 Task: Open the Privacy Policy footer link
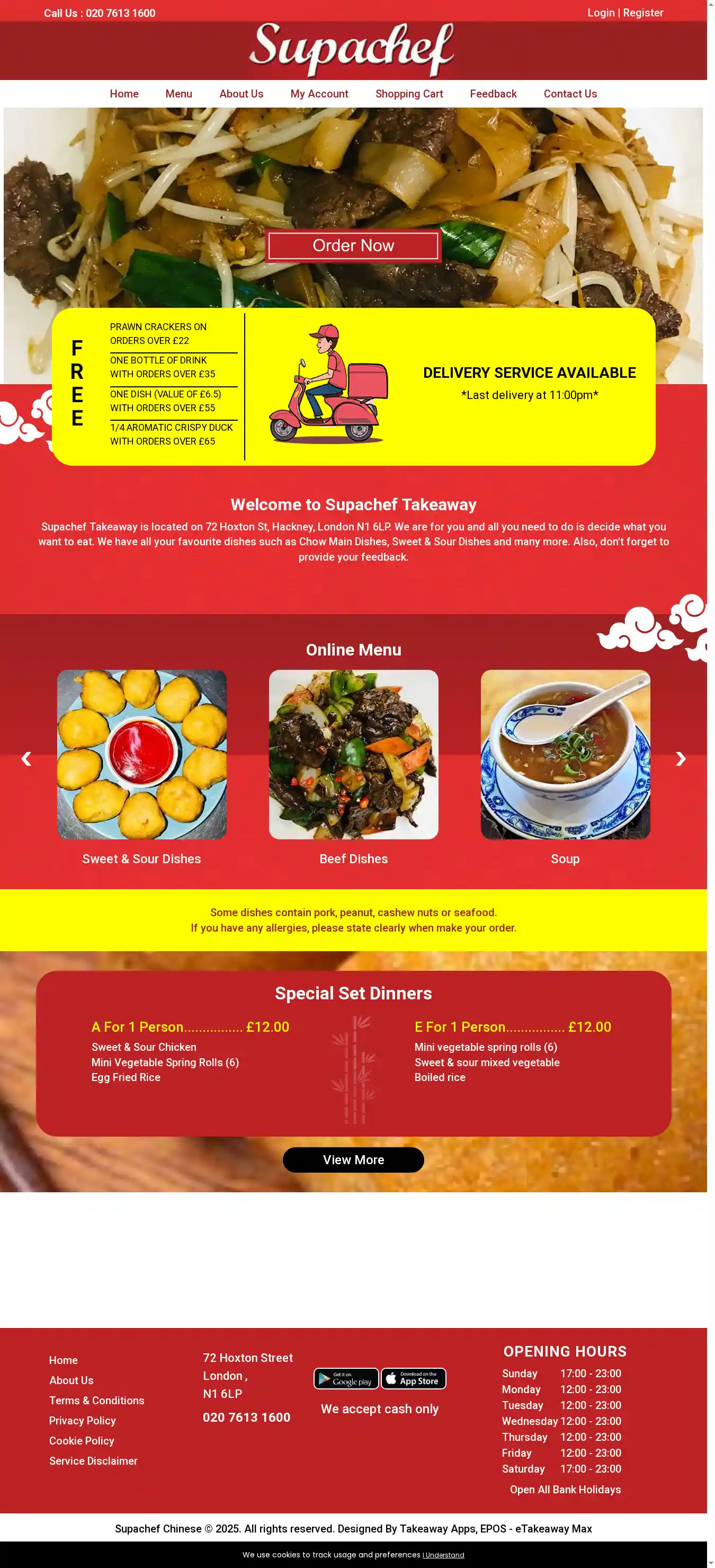[x=82, y=1420]
